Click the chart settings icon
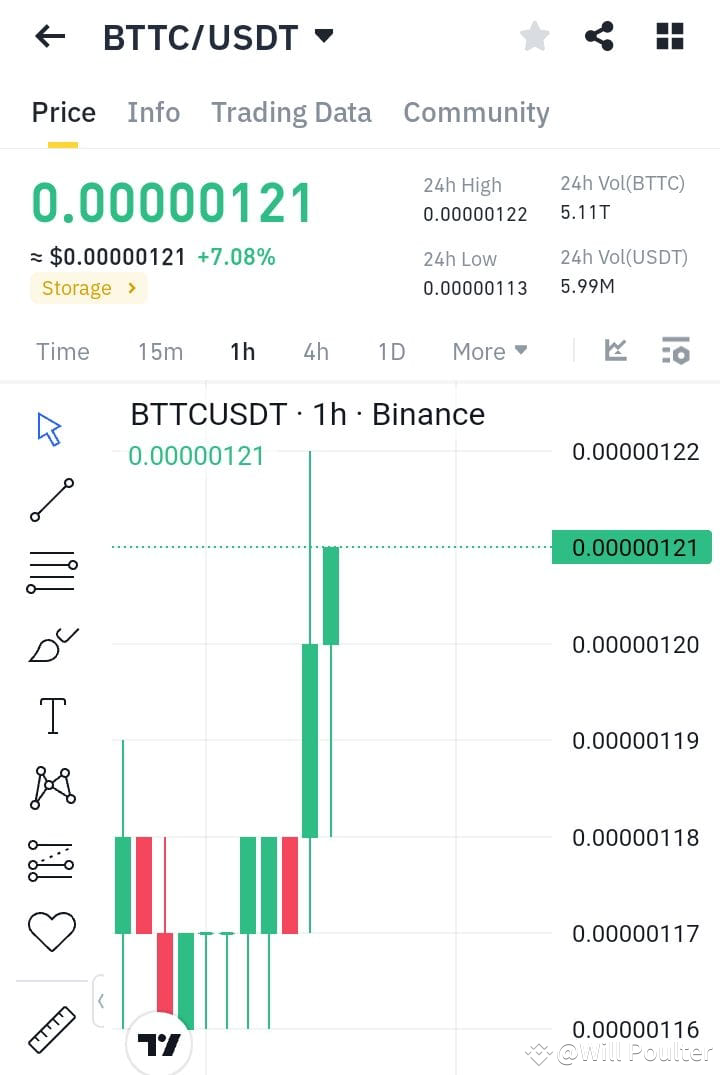Image resolution: width=720 pixels, height=1075 pixels. [x=676, y=350]
